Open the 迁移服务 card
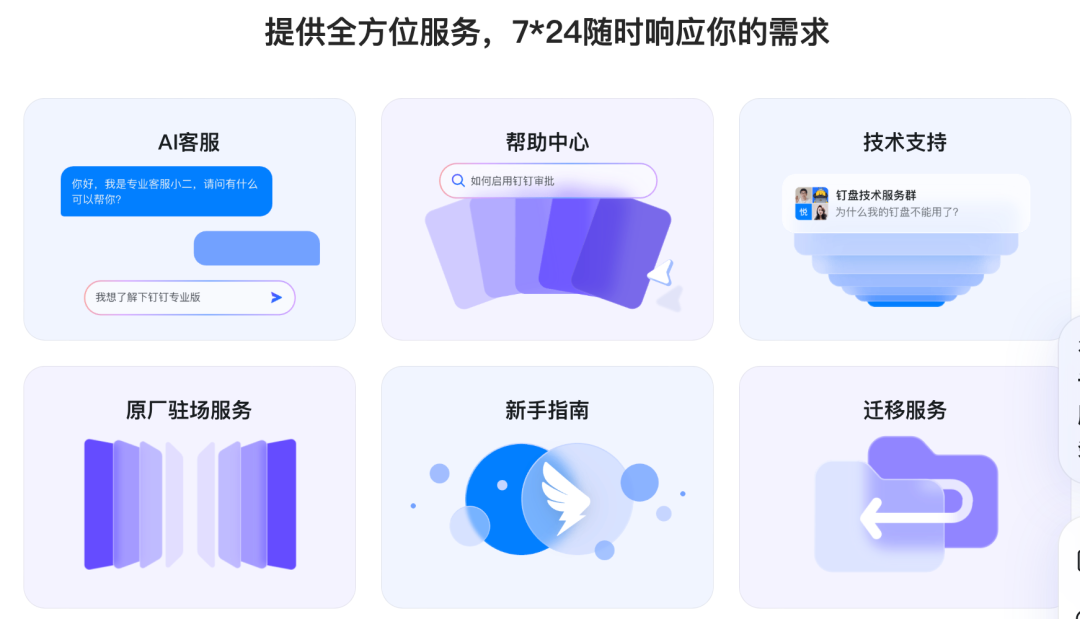Viewport: 1080px width, 619px height. pos(904,487)
